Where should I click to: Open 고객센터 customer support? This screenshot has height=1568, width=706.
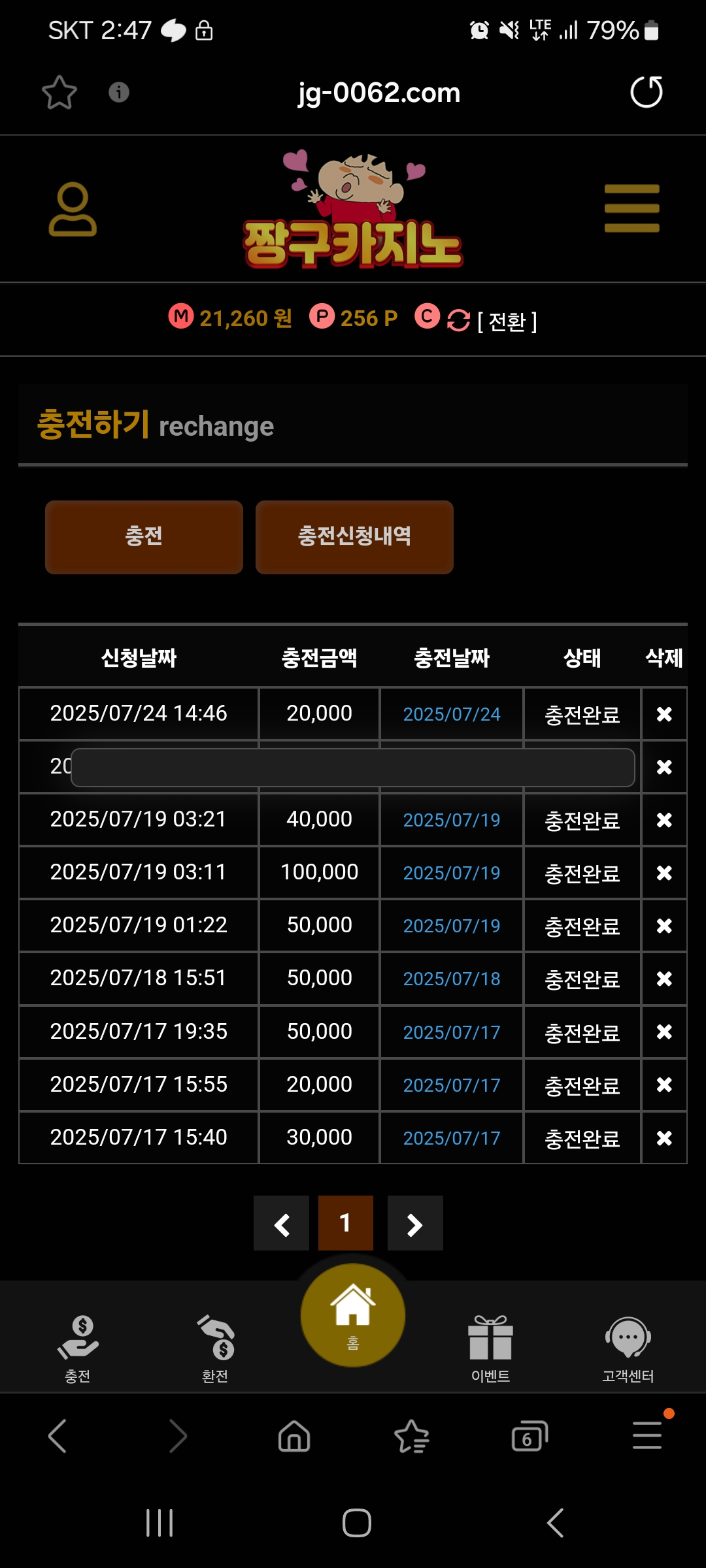click(x=628, y=1348)
